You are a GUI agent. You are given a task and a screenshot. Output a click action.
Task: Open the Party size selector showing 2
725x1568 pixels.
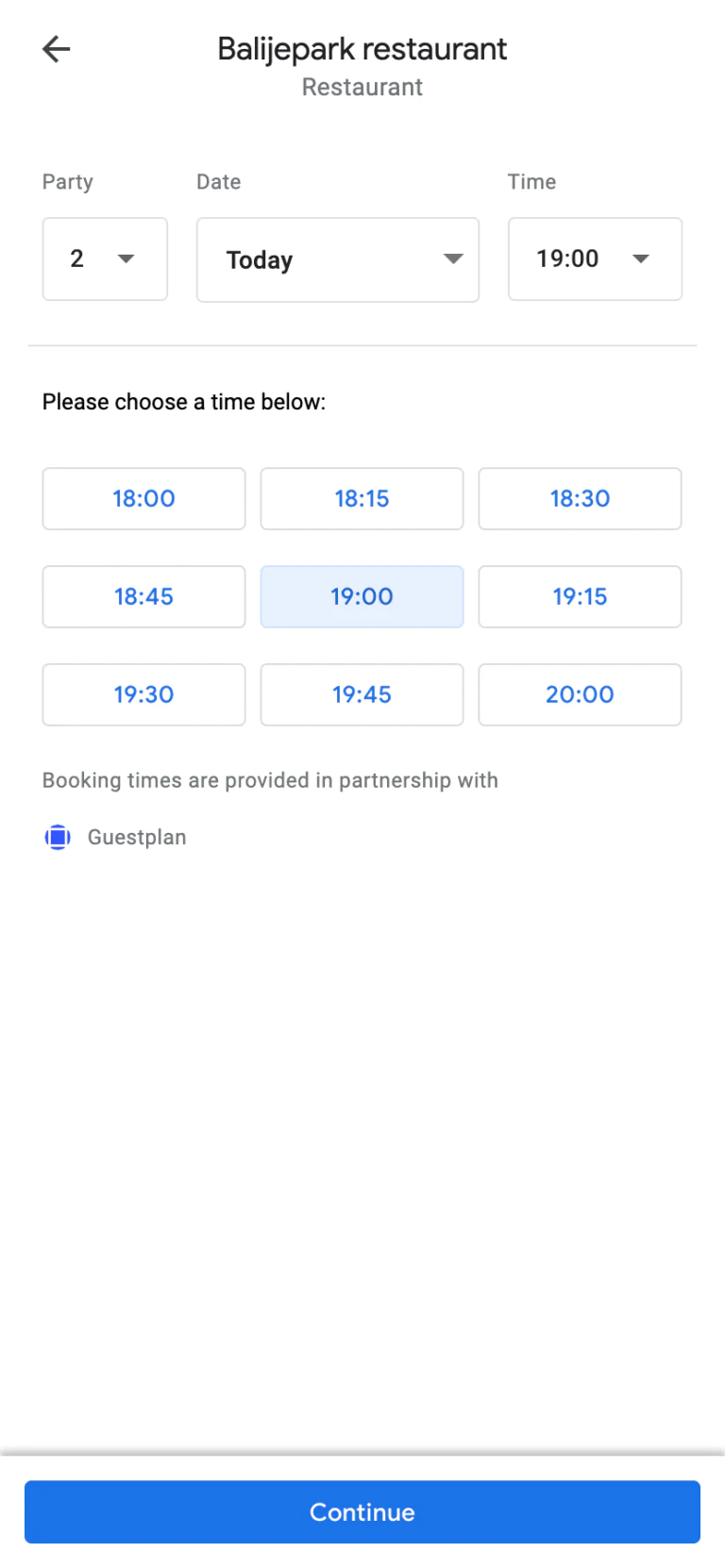105,259
